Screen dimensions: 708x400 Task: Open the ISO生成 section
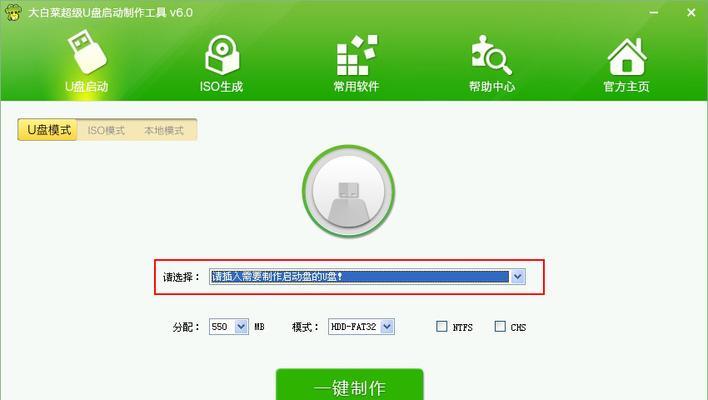(223, 63)
